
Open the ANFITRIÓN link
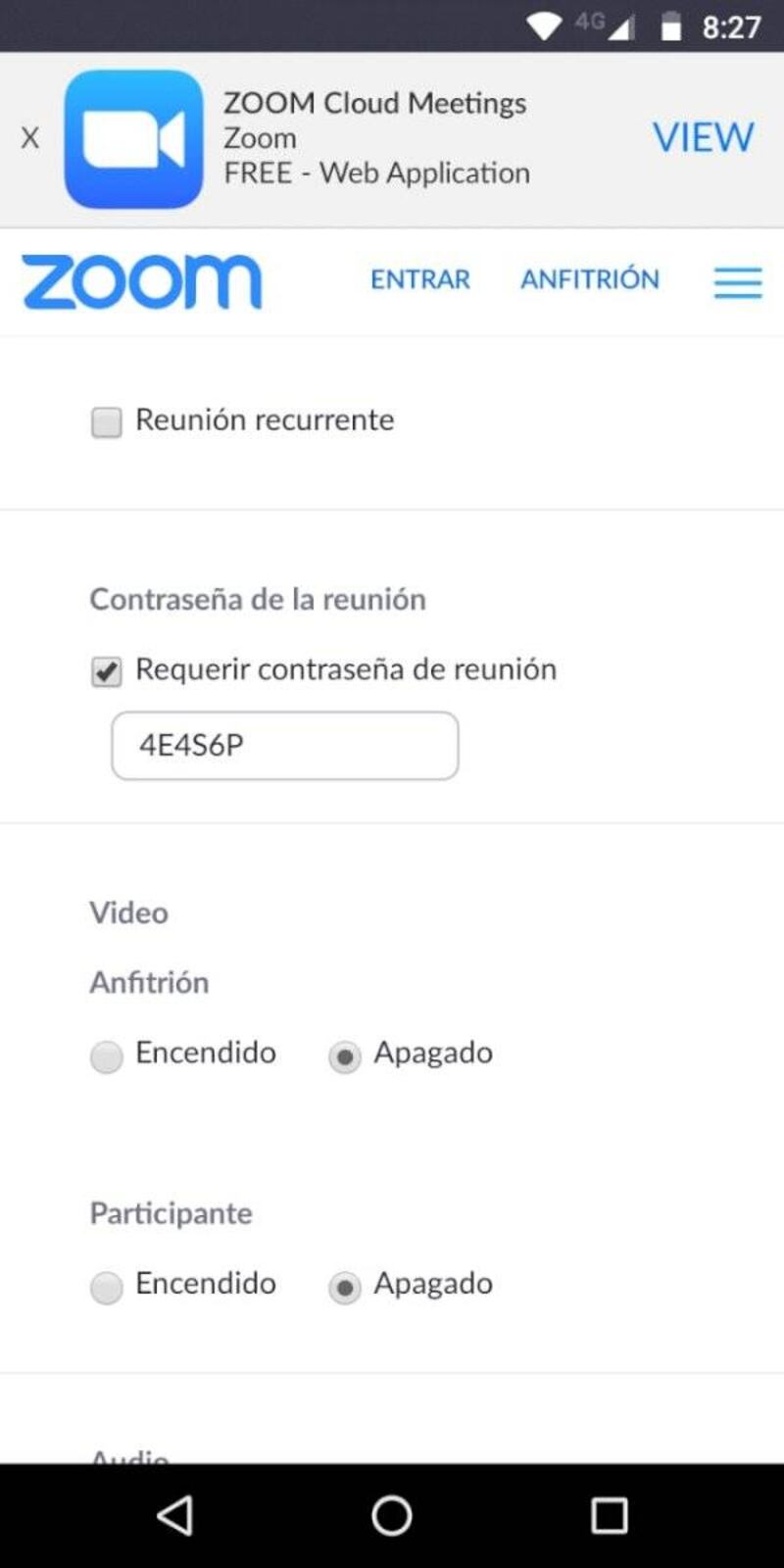[589, 279]
